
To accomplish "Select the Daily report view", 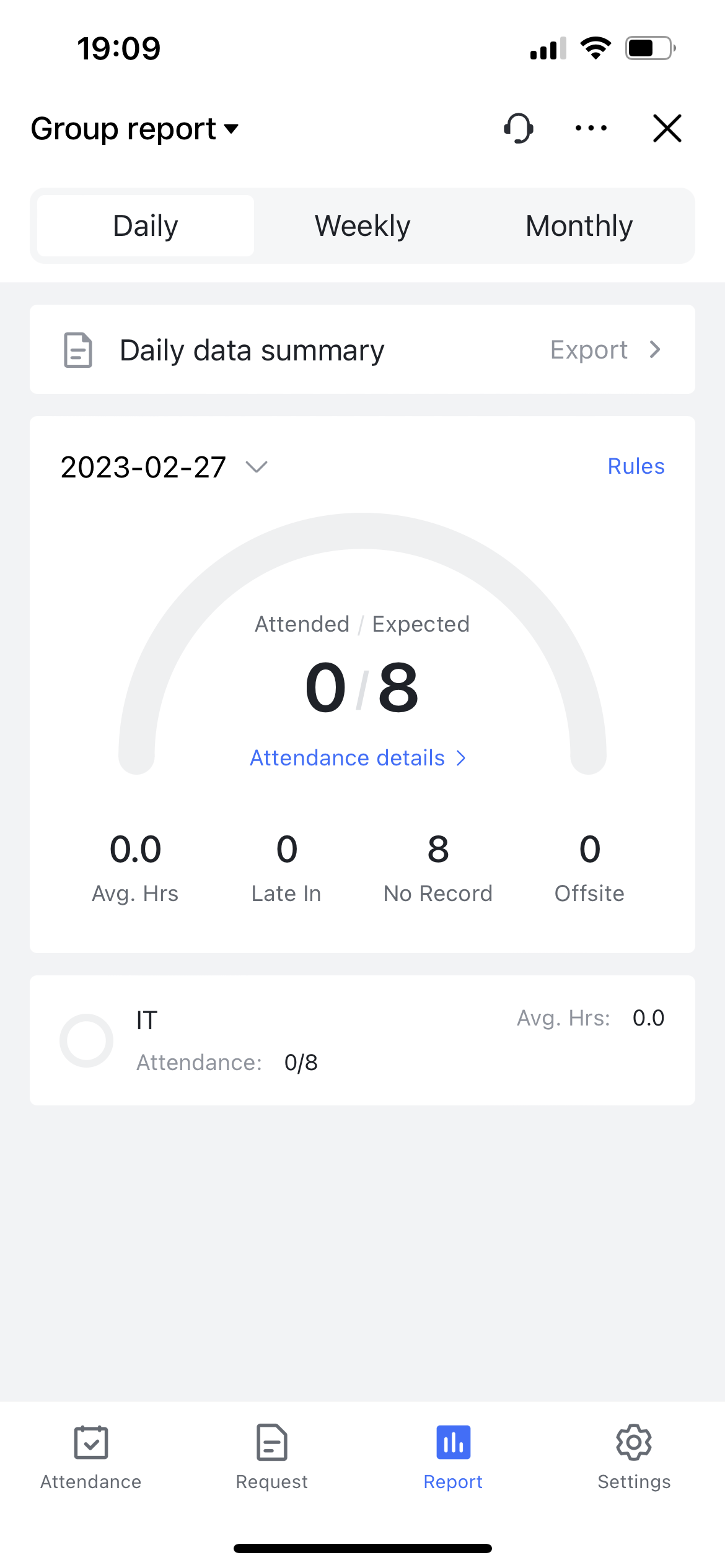I will coord(144,225).
